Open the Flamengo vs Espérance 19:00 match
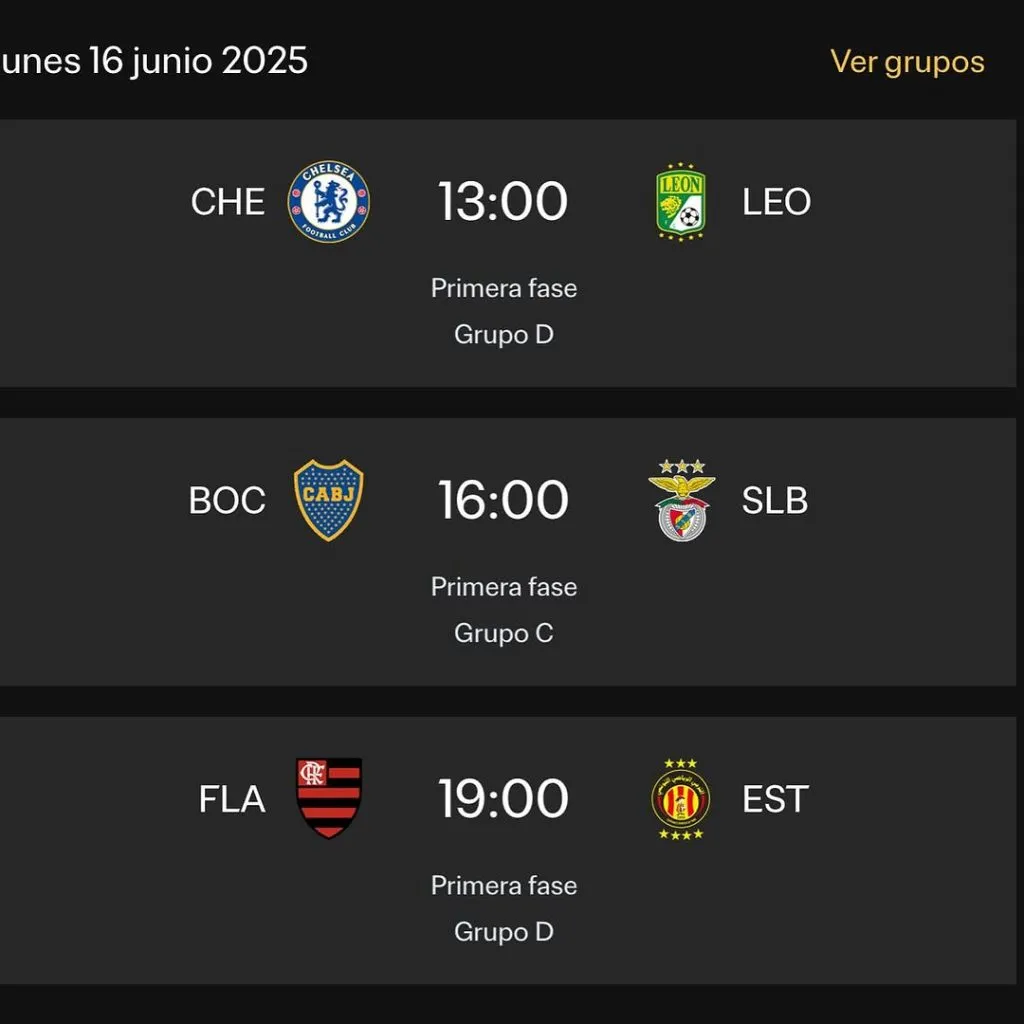This screenshot has height=1024, width=1024. [x=502, y=799]
